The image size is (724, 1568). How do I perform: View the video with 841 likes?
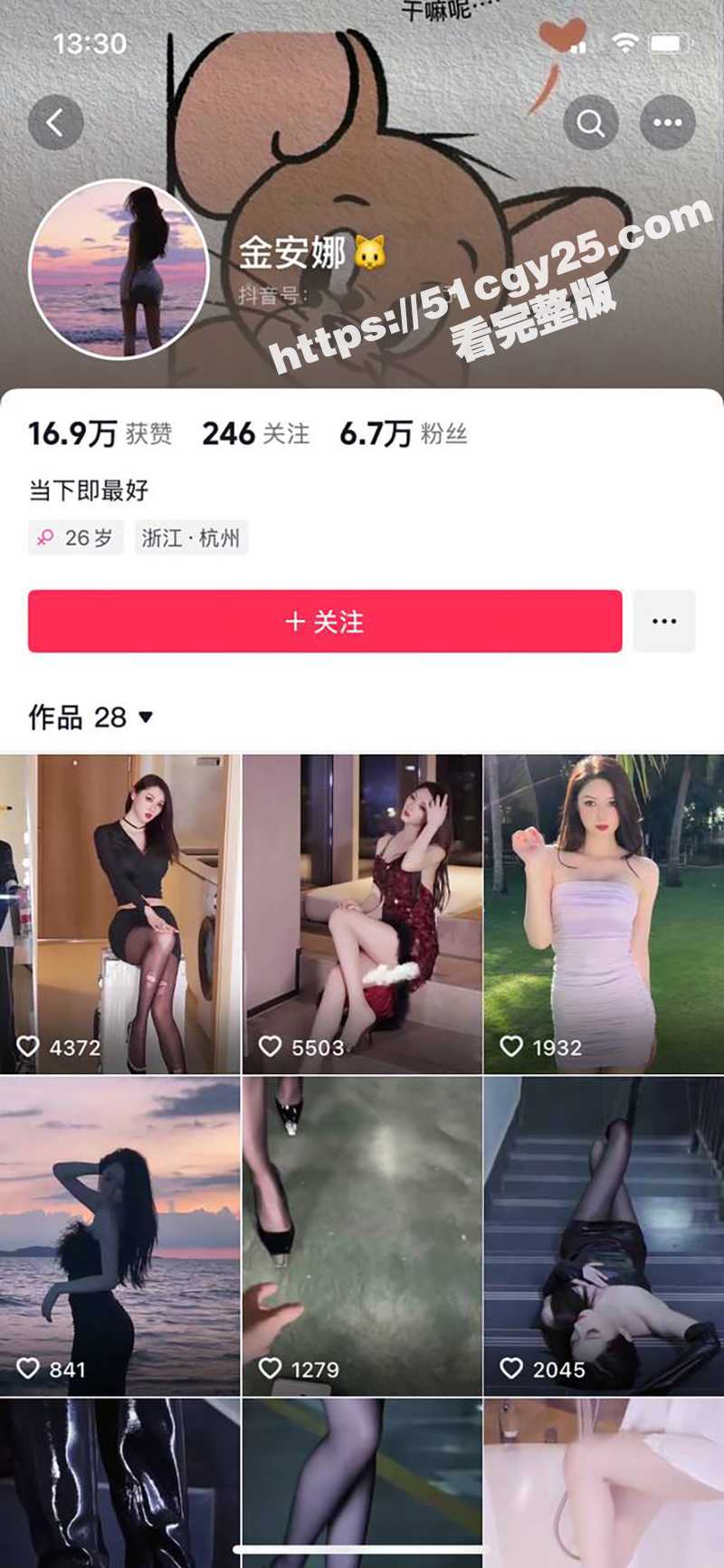click(x=119, y=1236)
